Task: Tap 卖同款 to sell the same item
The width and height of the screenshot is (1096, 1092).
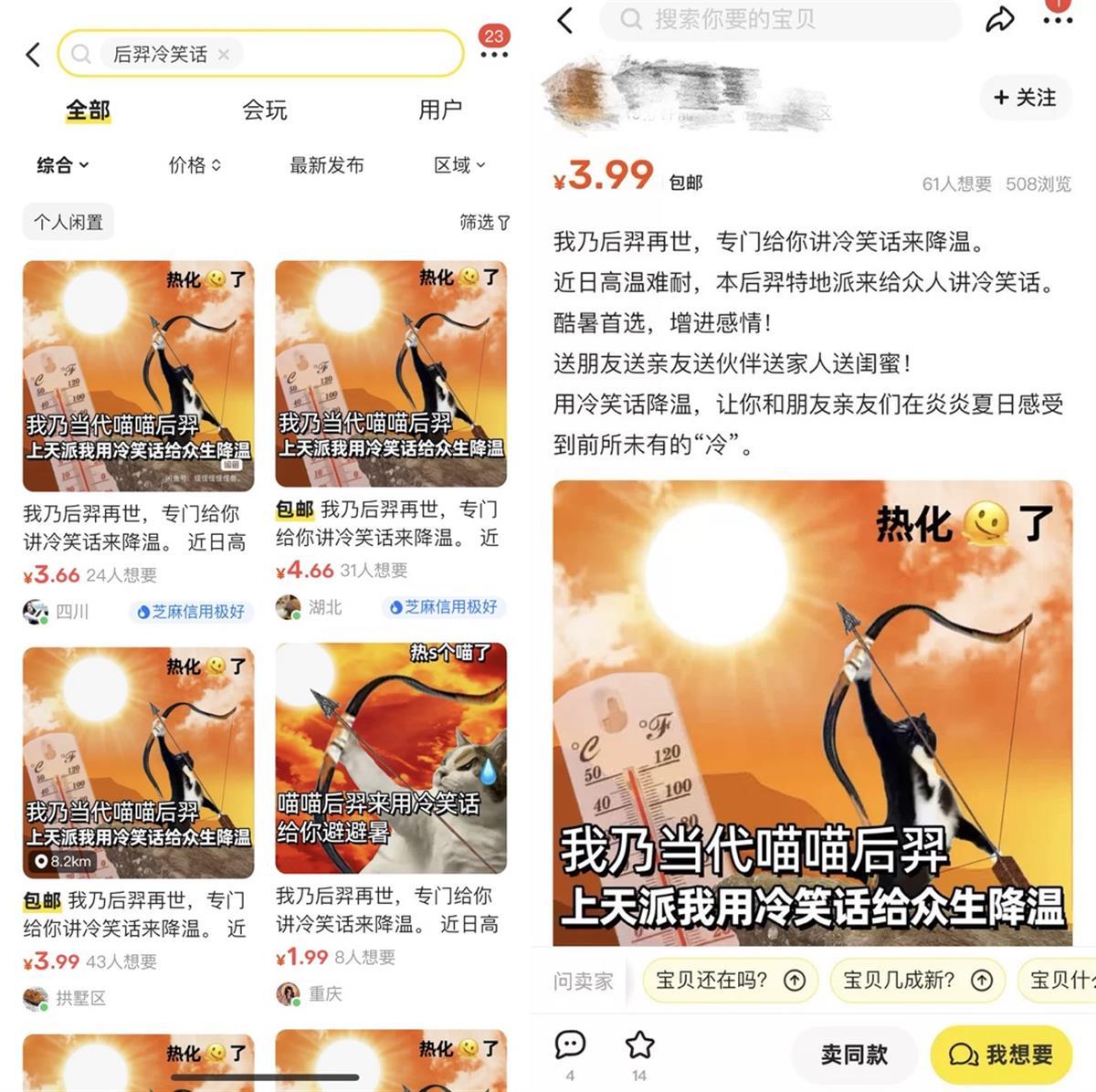Action: 854,1055
